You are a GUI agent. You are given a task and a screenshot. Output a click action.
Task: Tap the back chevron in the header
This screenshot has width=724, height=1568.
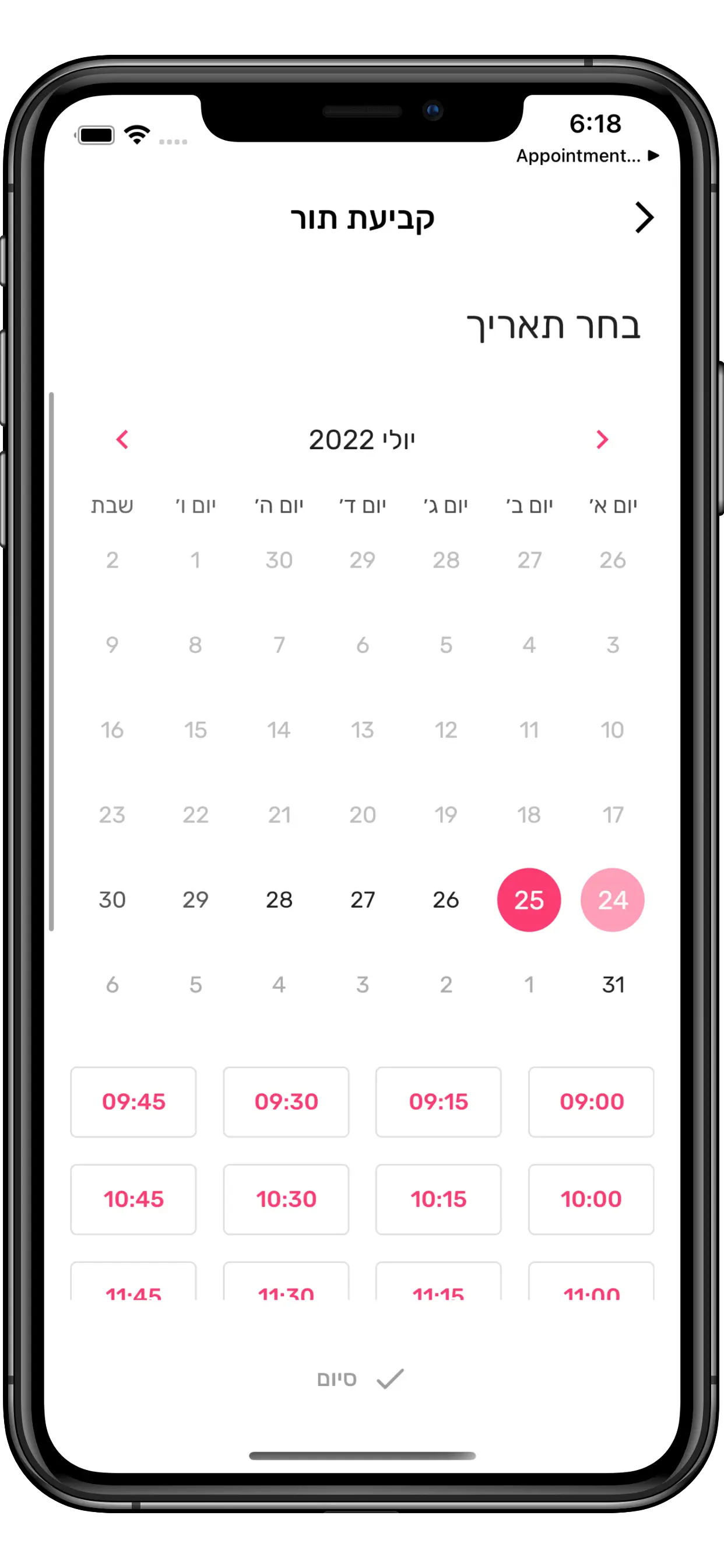[644, 218]
